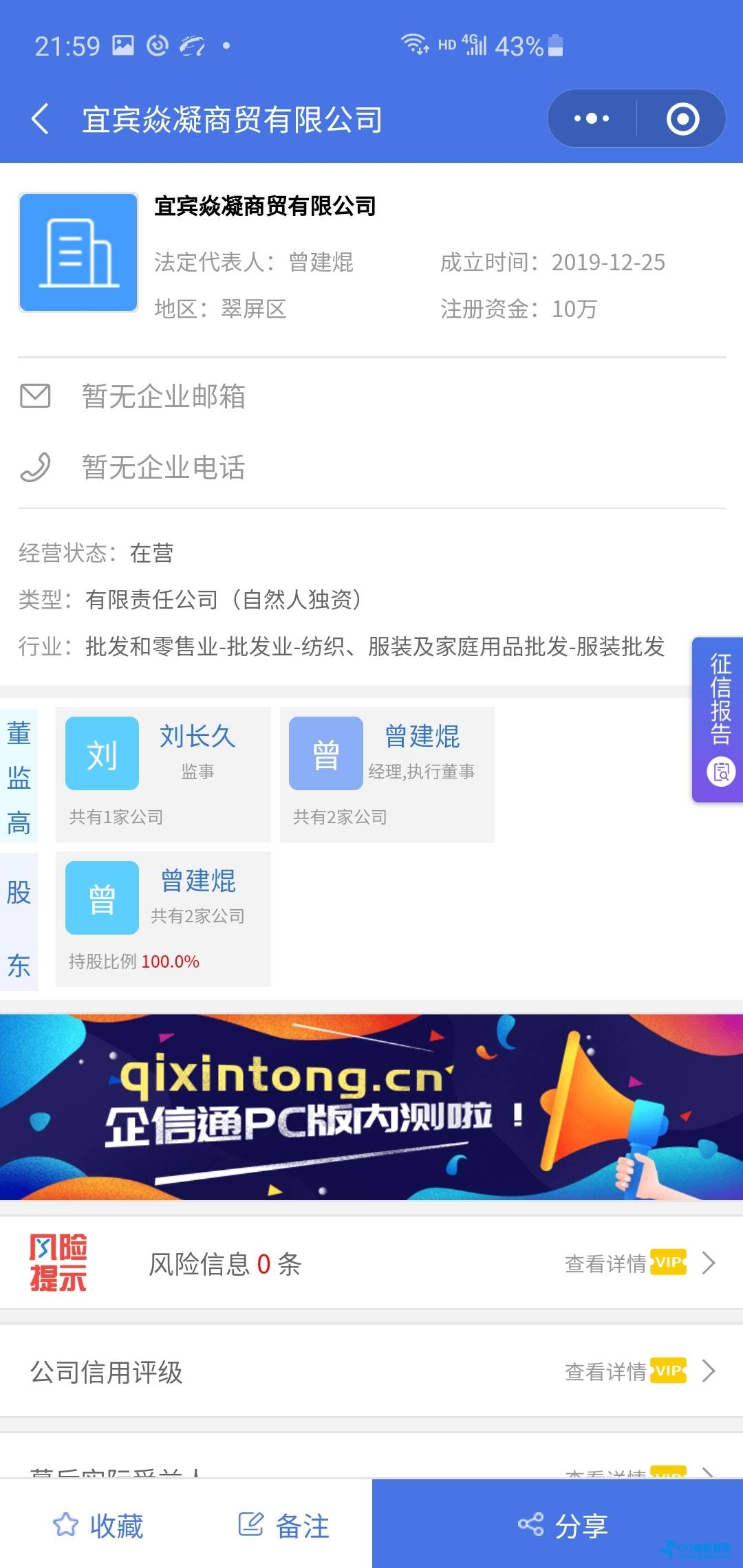This screenshot has height=1568, width=743.
Task: Open the 征信报告 side tab
Action: tap(719, 719)
